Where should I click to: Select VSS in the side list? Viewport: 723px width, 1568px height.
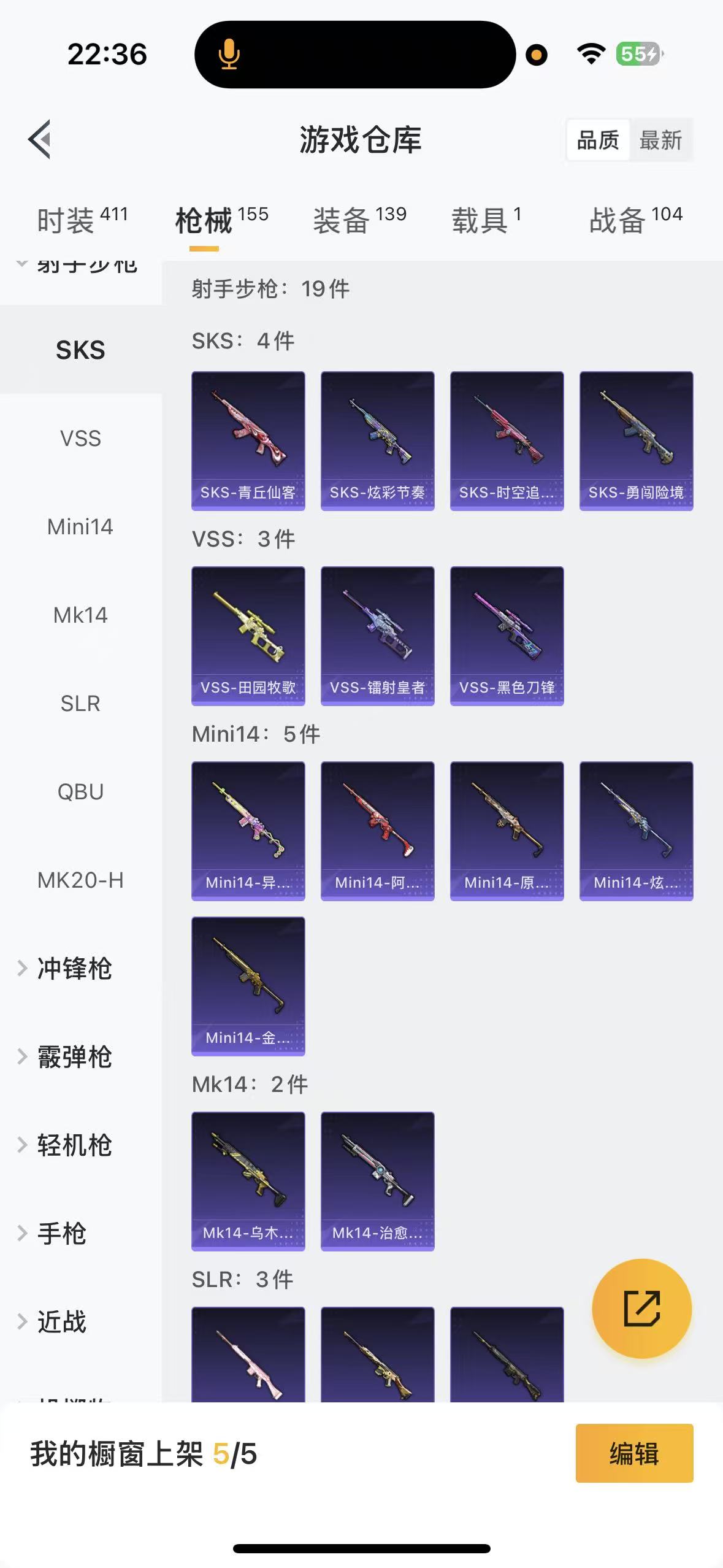click(x=80, y=439)
